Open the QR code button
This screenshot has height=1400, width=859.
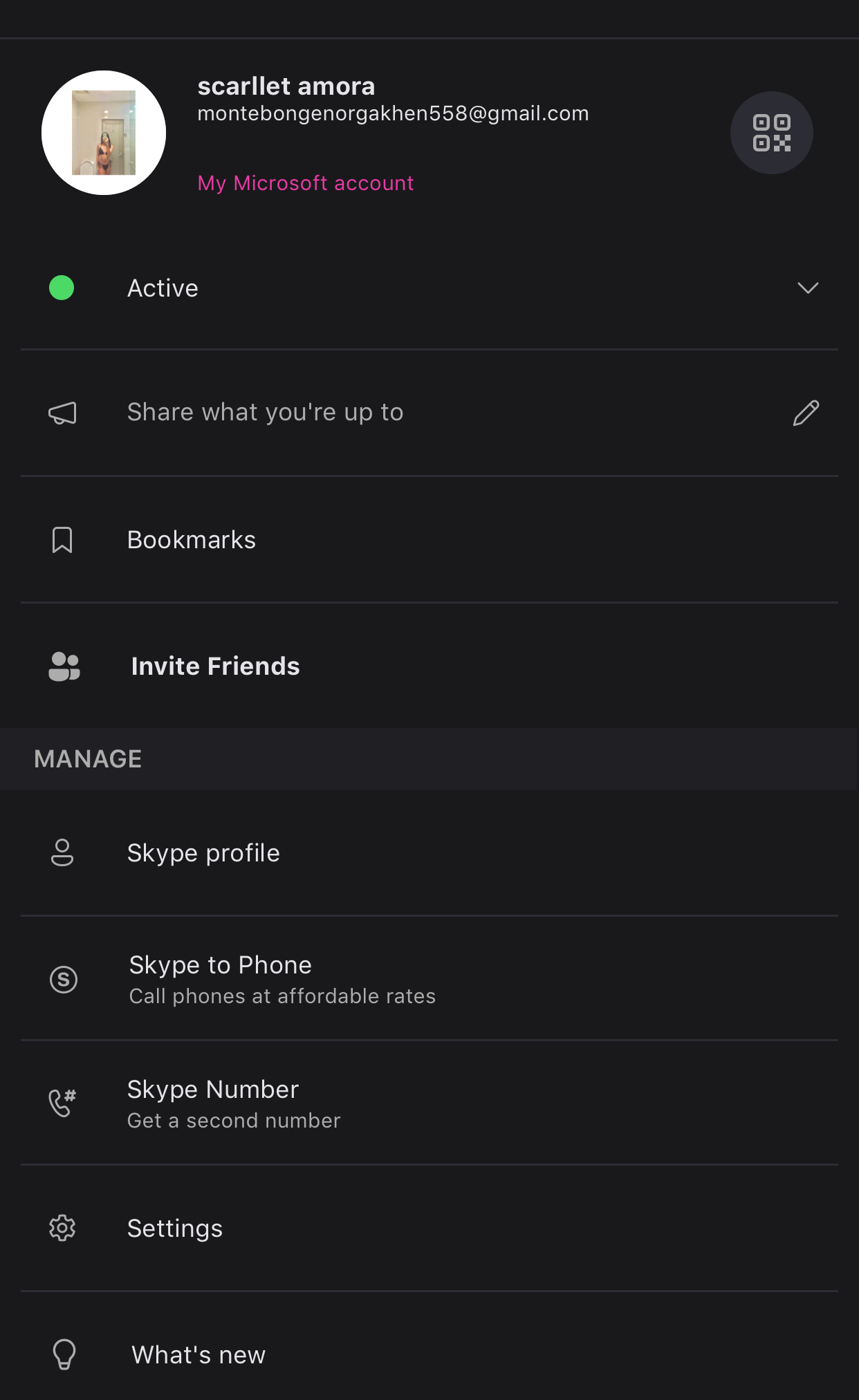pos(771,133)
